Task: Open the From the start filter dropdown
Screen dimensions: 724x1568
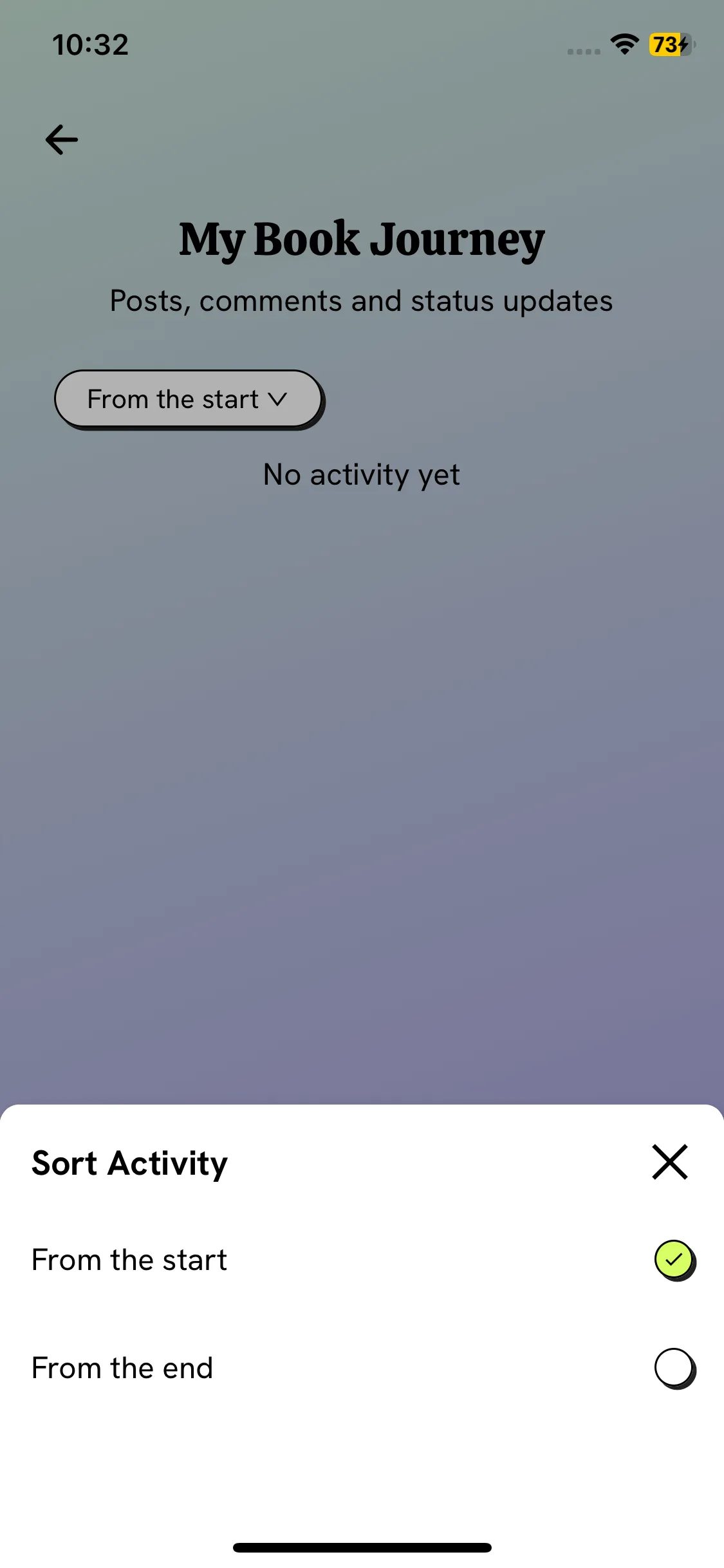Action: click(x=189, y=399)
